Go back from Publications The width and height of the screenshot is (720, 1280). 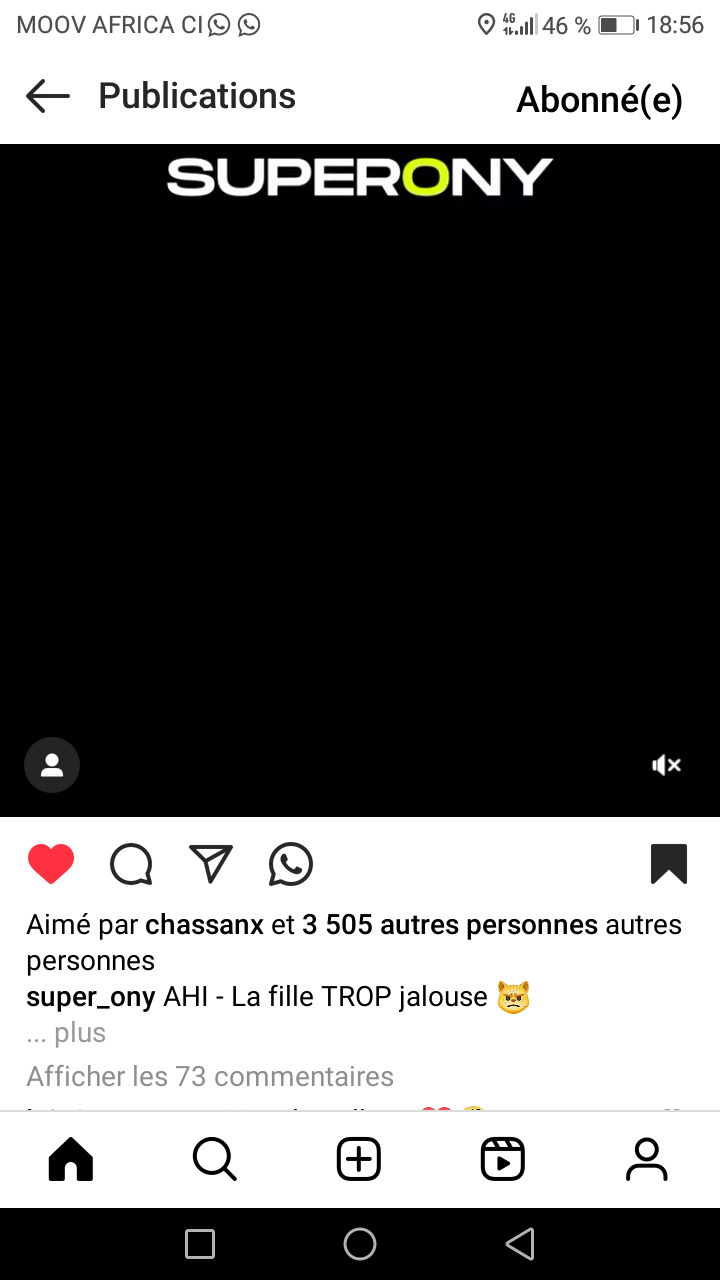click(48, 96)
